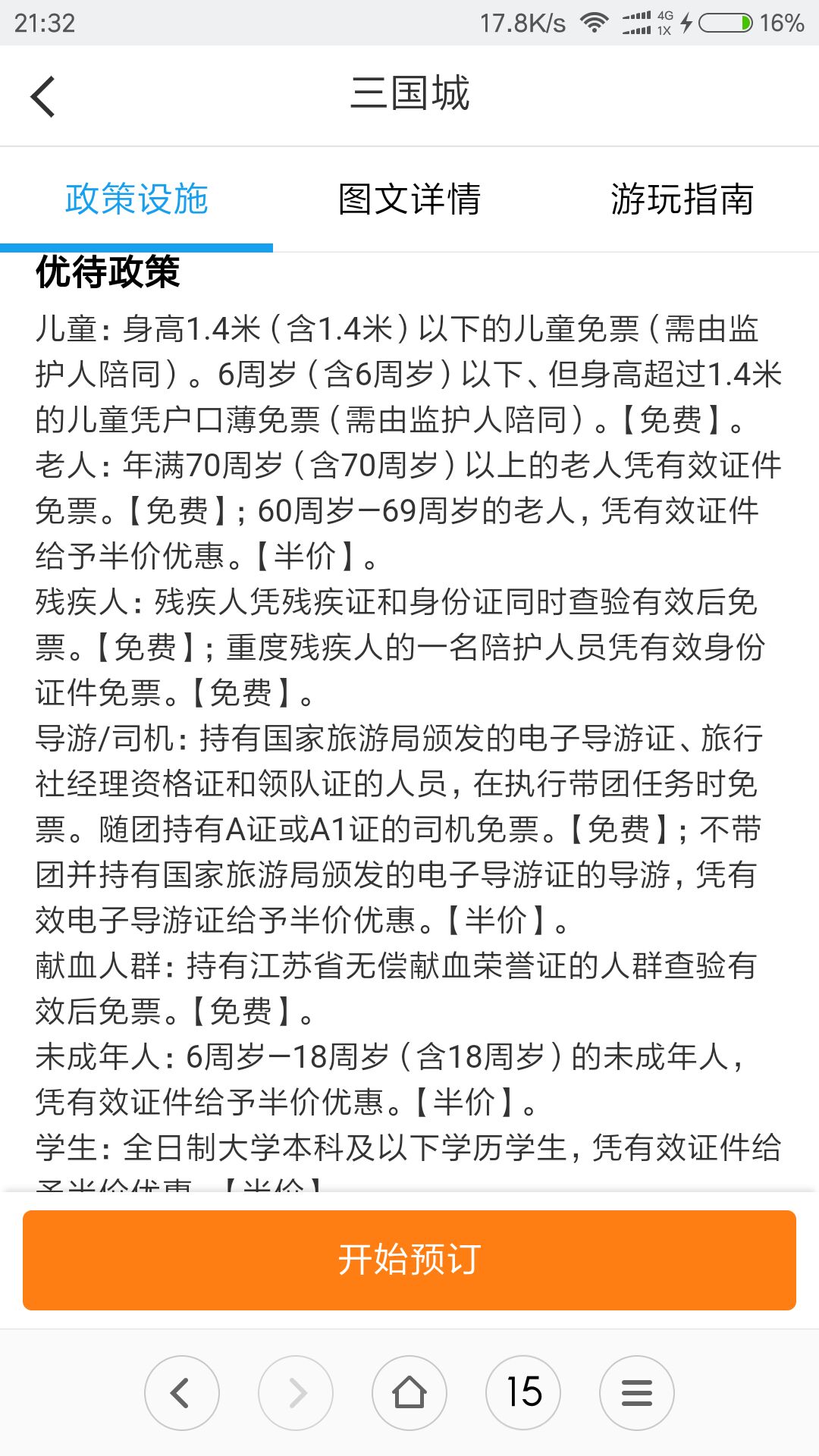819x1456 pixels.
Task: Go to the browser home page
Action: (x=409, y=1393)
